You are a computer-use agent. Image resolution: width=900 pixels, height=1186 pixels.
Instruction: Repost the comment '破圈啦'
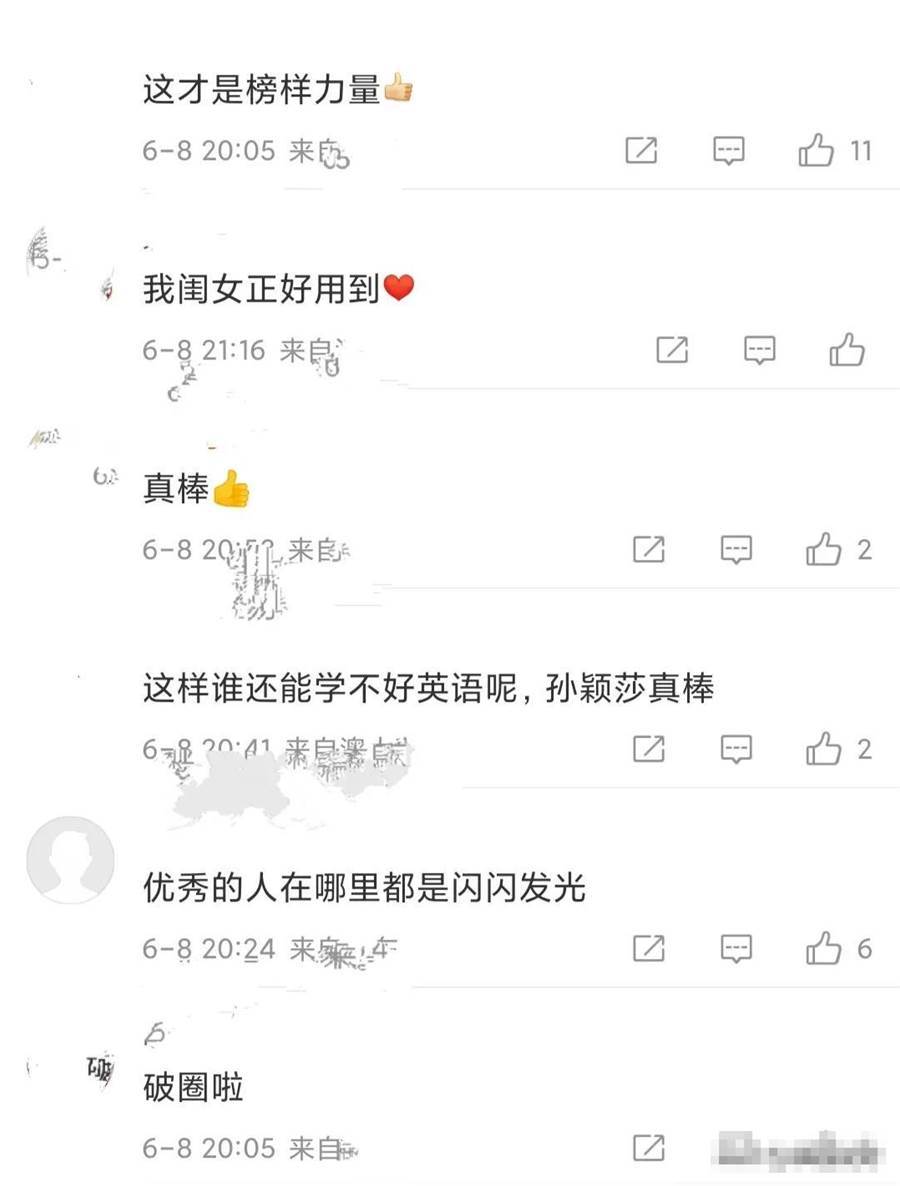pos(649,1147)
